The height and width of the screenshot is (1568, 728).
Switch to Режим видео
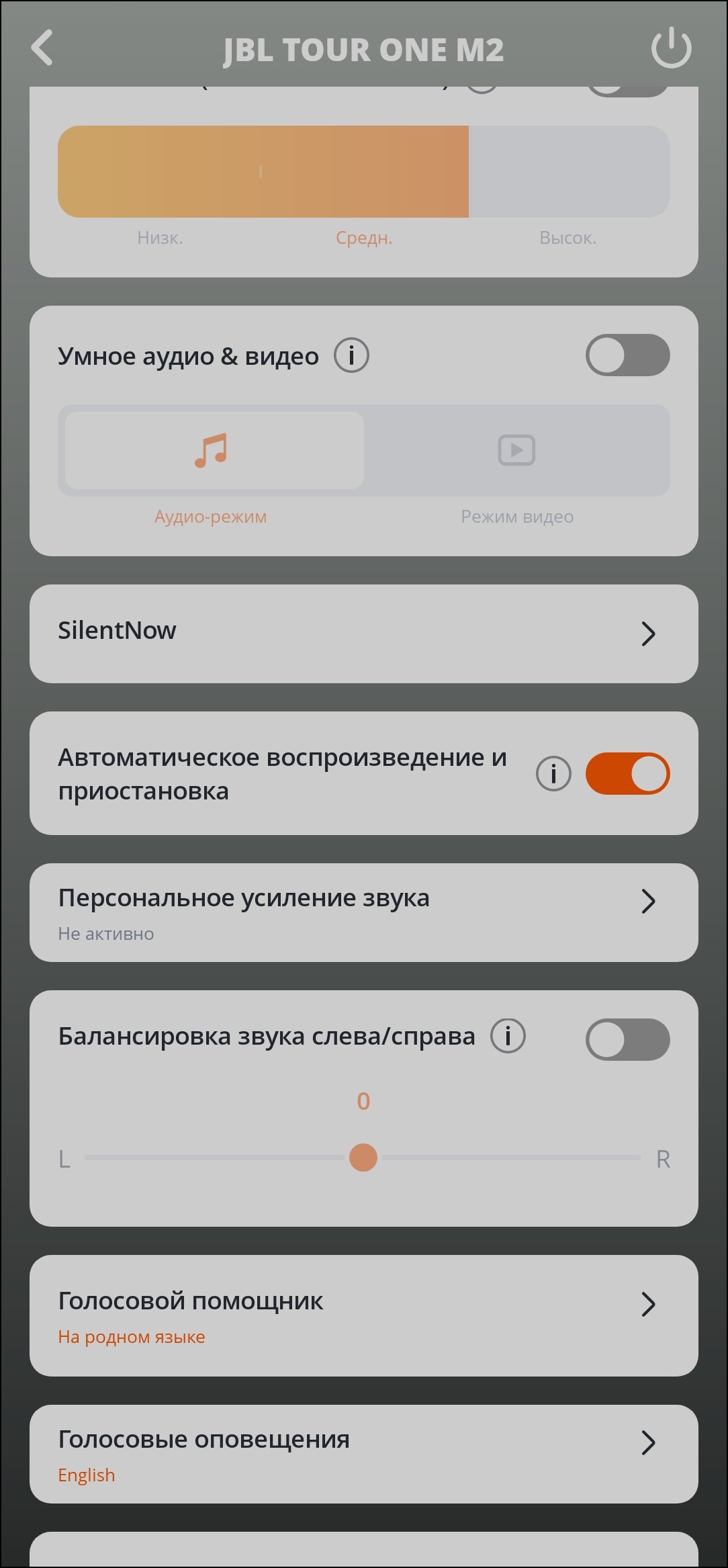[x=516, y=450]
